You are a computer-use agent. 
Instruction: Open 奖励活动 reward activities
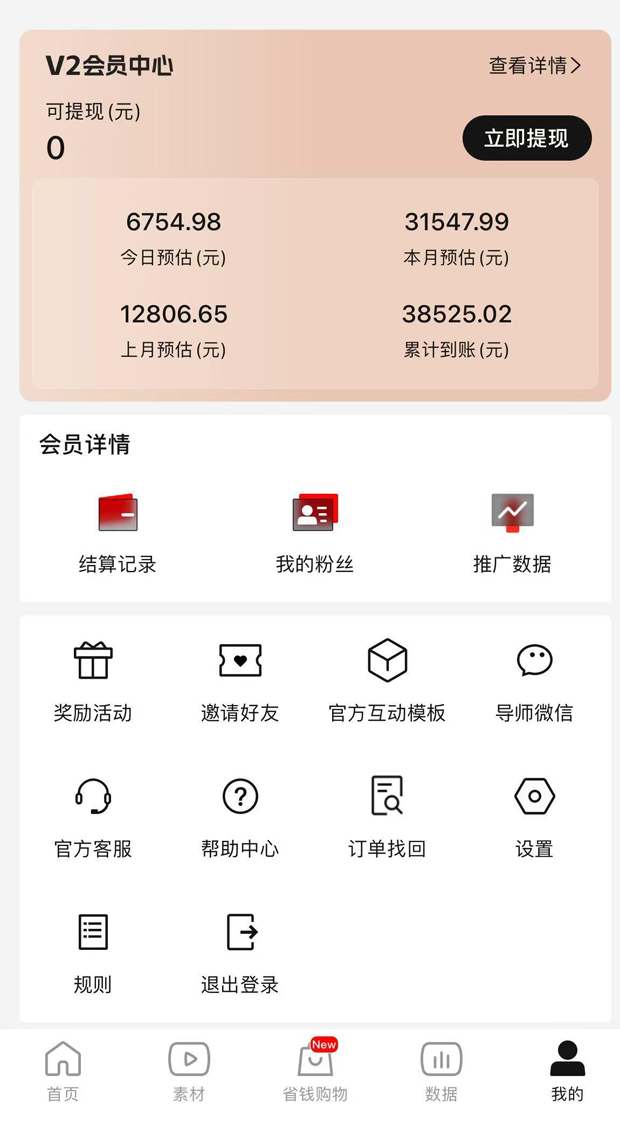pyautogui.click(x=93, y=681)
